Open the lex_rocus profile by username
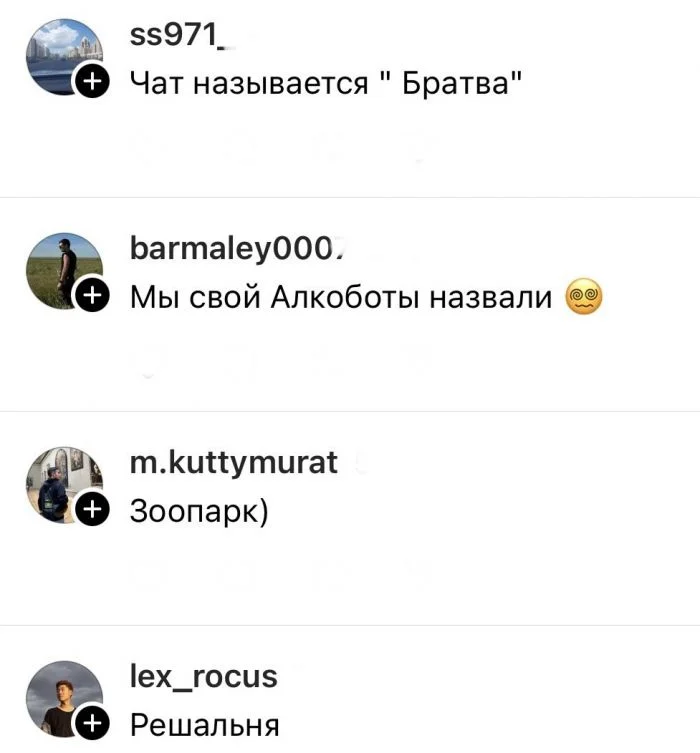This screenshot has width=700, height=753. coord(203,676)
